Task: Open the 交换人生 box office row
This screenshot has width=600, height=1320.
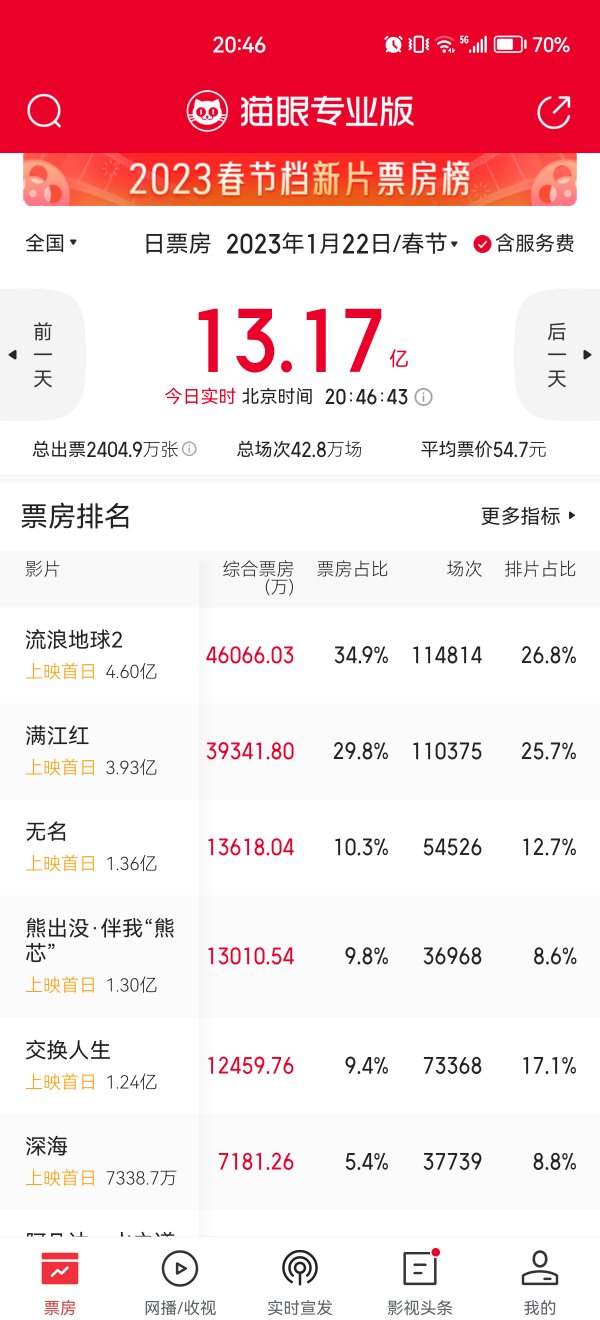Action: tap(300, 1066)
